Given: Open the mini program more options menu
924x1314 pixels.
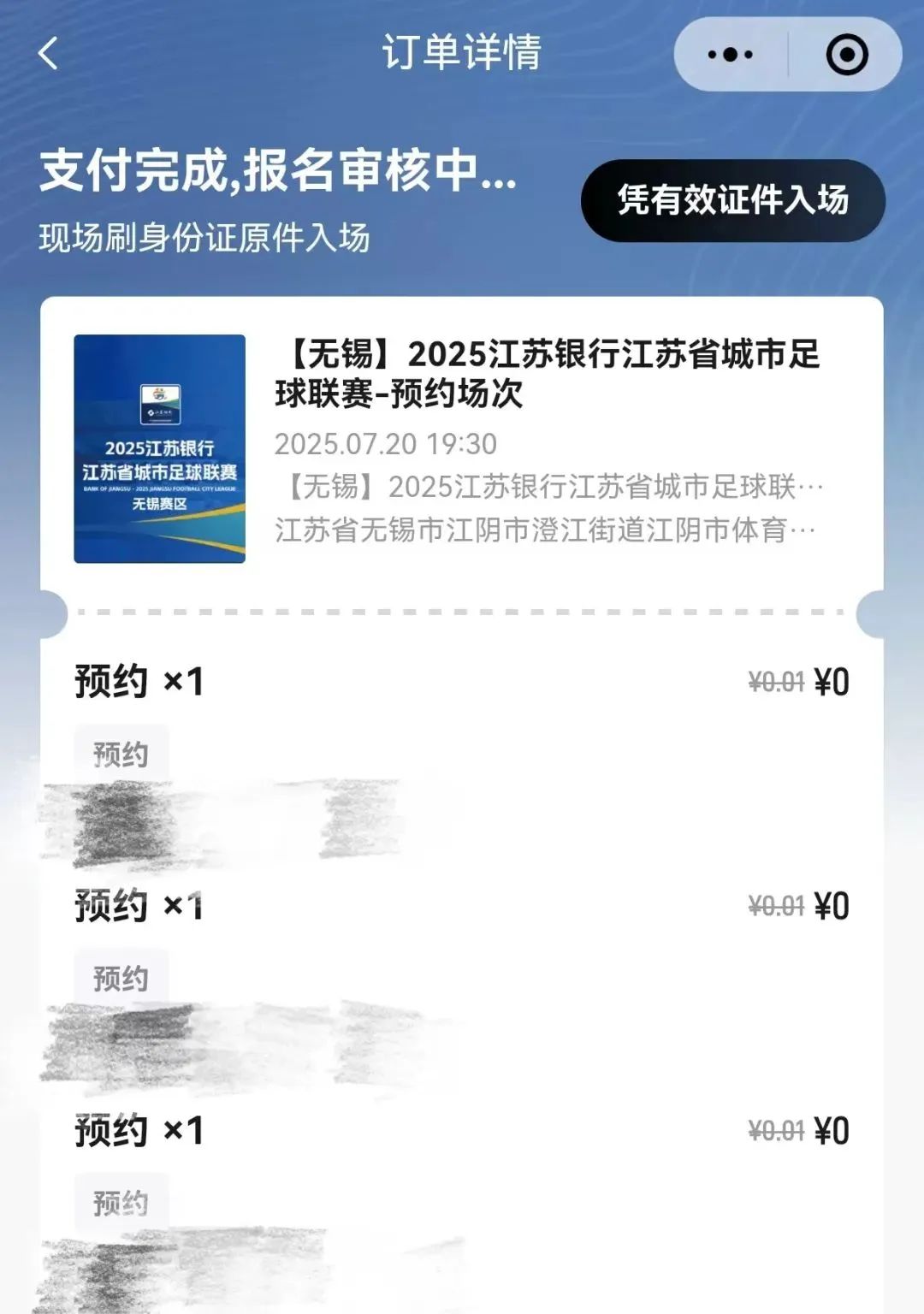Looking at the screenshot, I should click(730, 55).
